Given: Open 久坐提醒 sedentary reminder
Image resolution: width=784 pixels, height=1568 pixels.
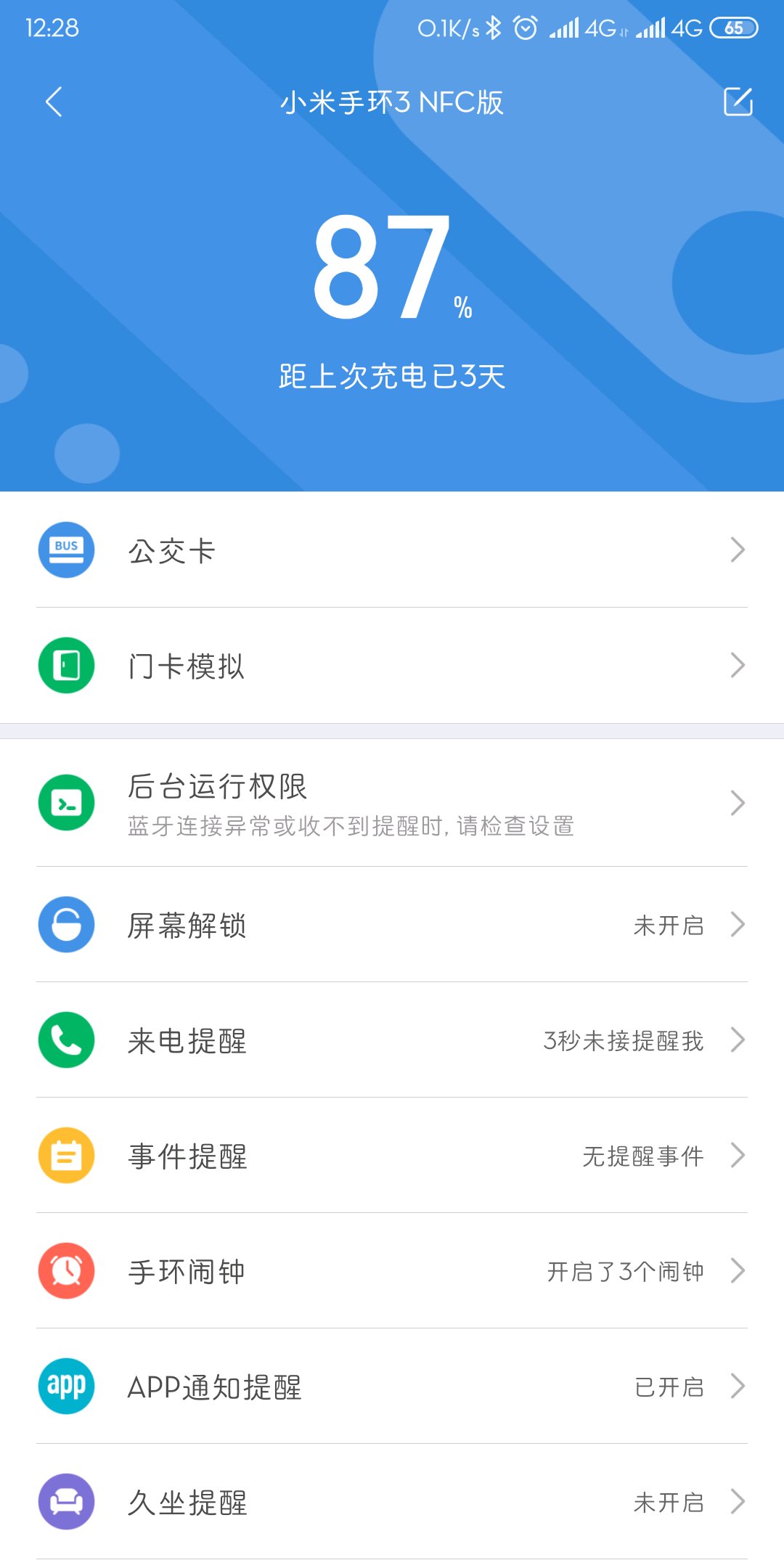Looking at the screenshot, I should [x=392, y=1502].
